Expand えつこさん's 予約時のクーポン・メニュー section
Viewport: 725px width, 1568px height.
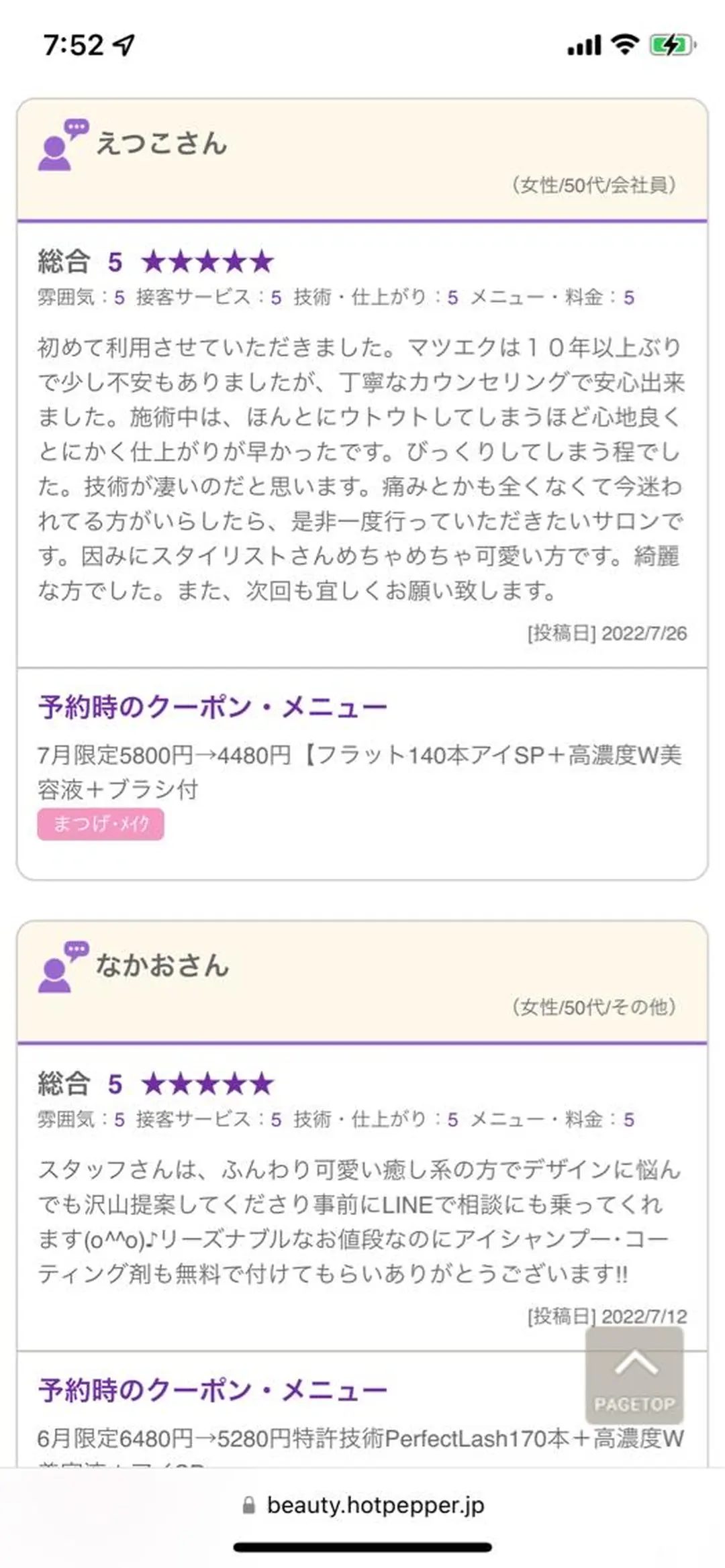pyautogui.click(x=212, y=706)
